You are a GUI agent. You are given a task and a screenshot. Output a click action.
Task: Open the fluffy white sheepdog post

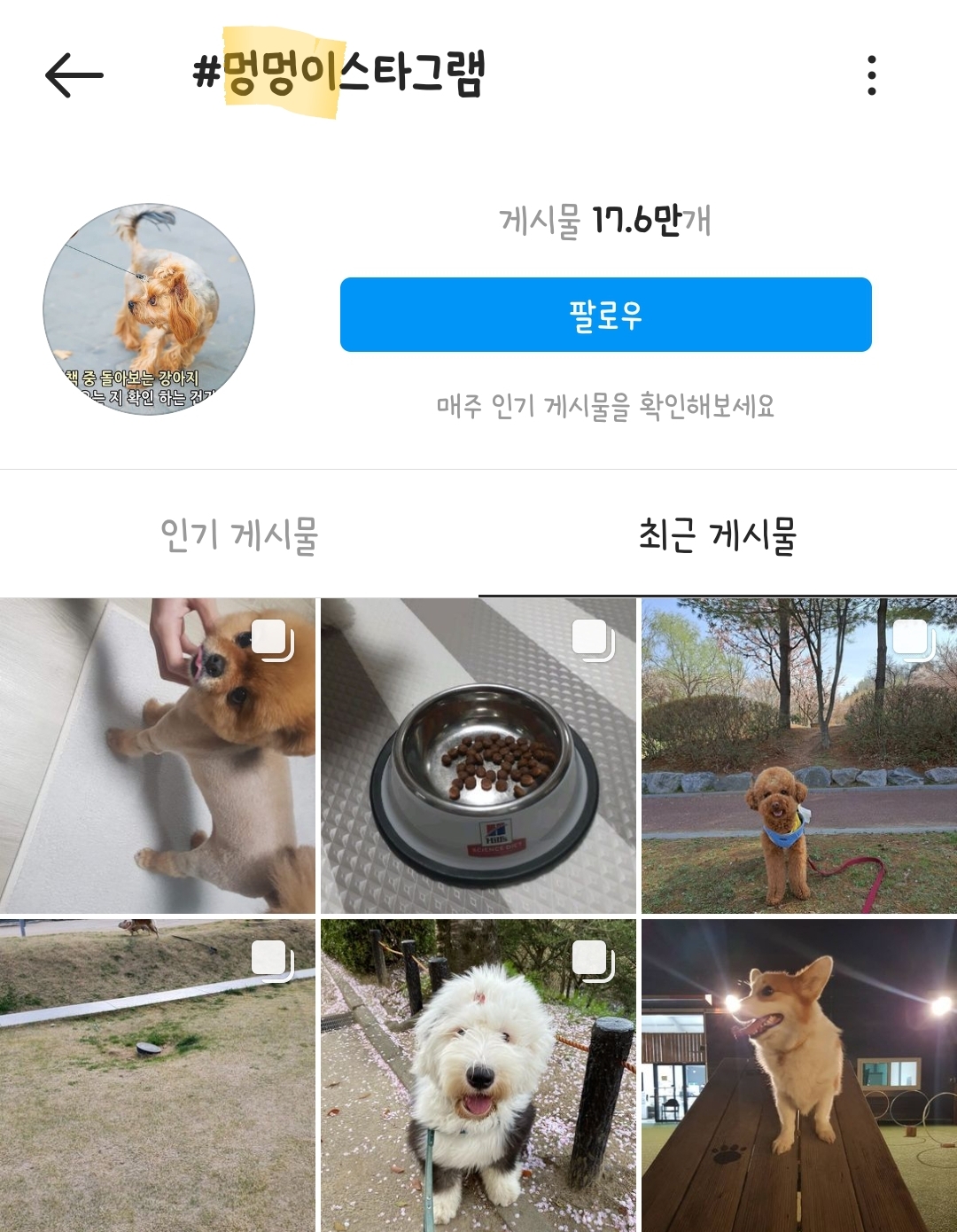(478, 1075)
